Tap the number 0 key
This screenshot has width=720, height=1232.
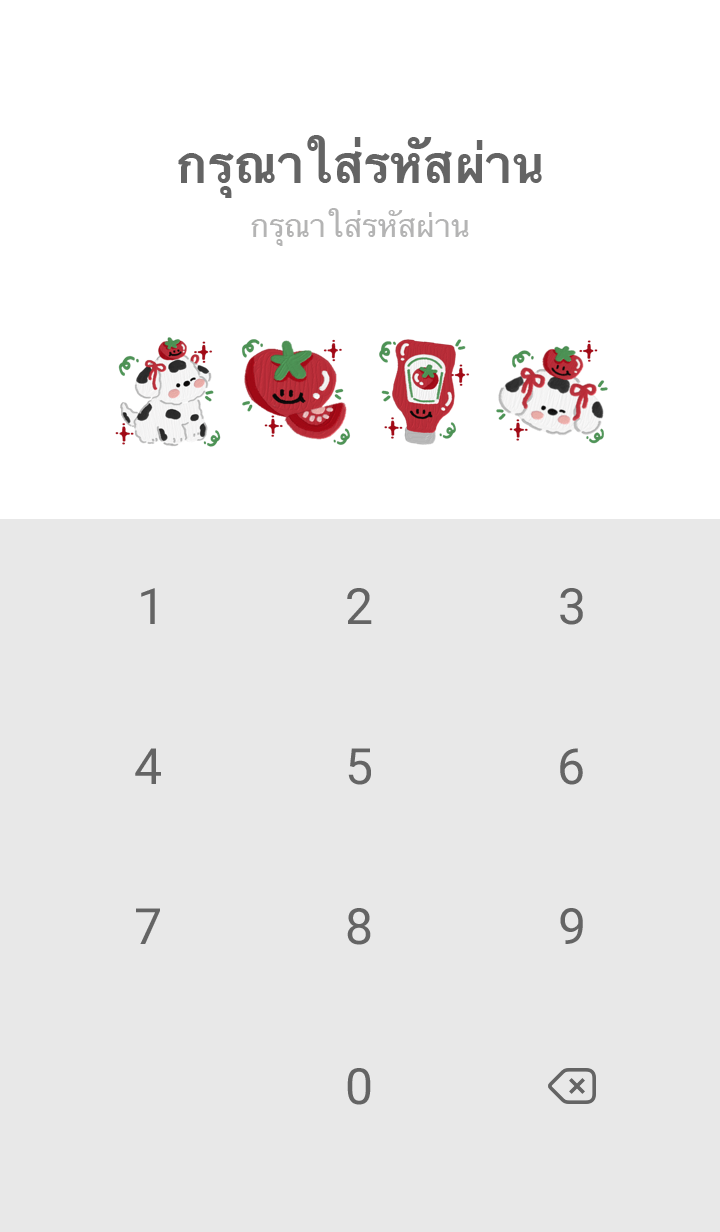(359, 1087)
